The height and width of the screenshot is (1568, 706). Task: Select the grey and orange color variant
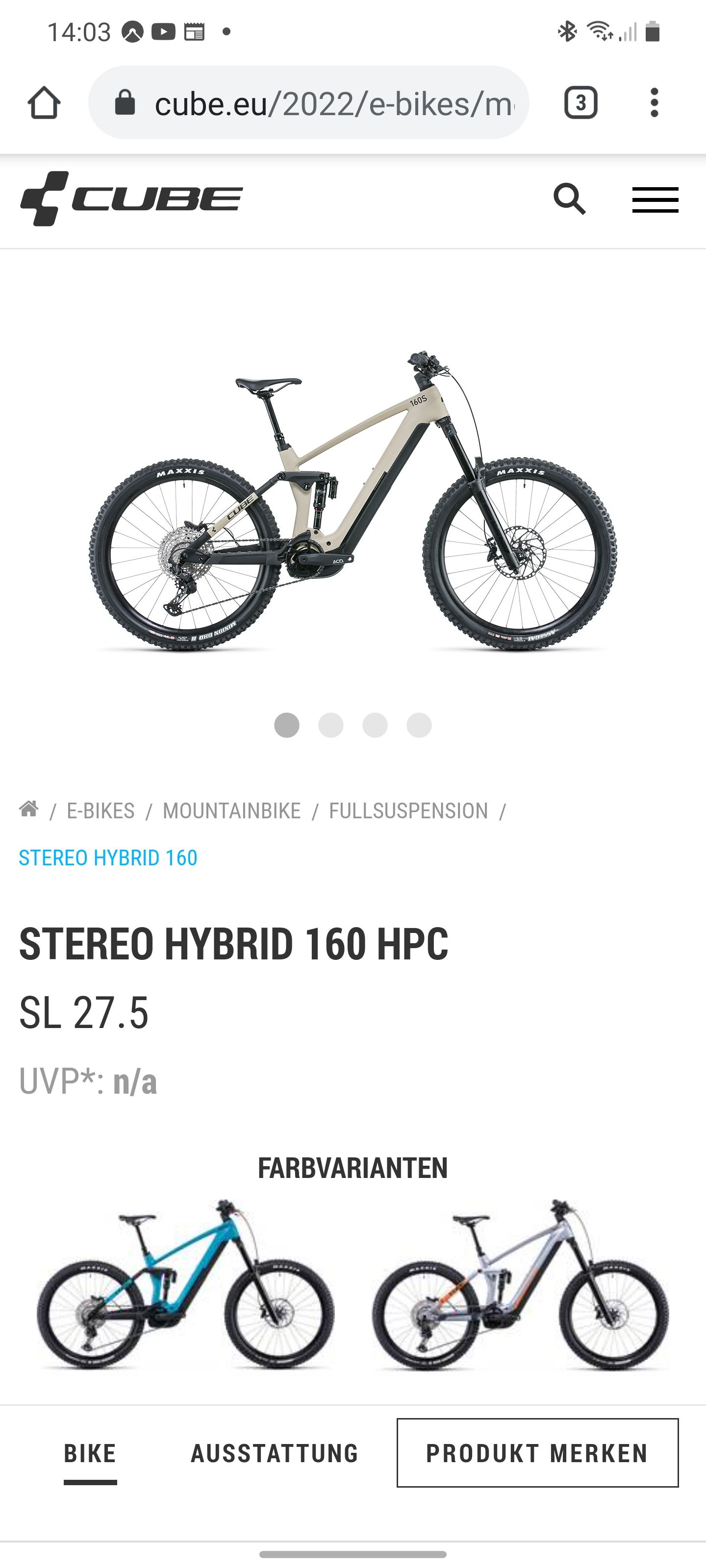(520, 1284)
